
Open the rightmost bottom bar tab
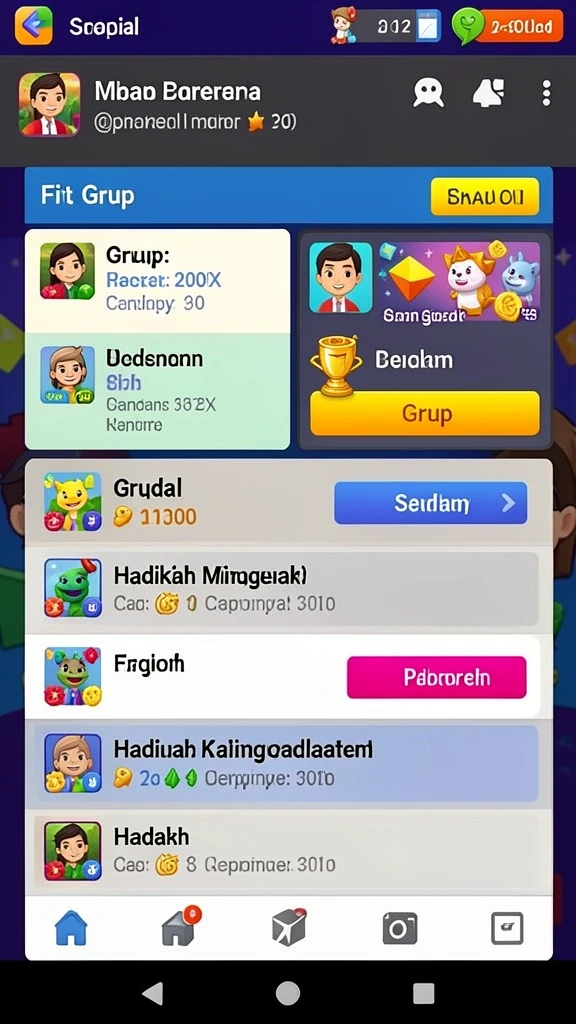click(x=507, y=928)
